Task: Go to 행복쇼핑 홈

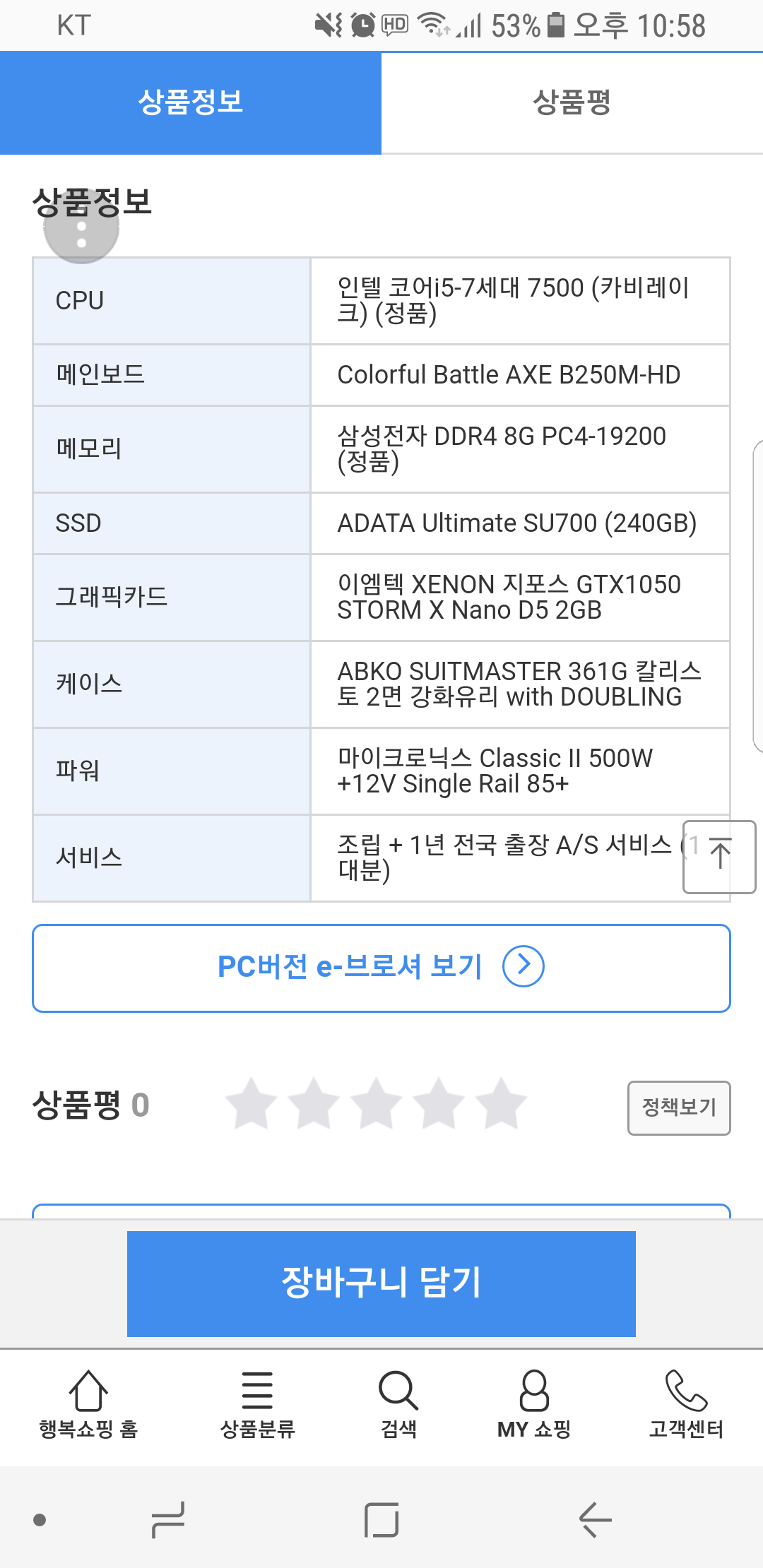Action: pyautogui.click(x=88, y=1406)
